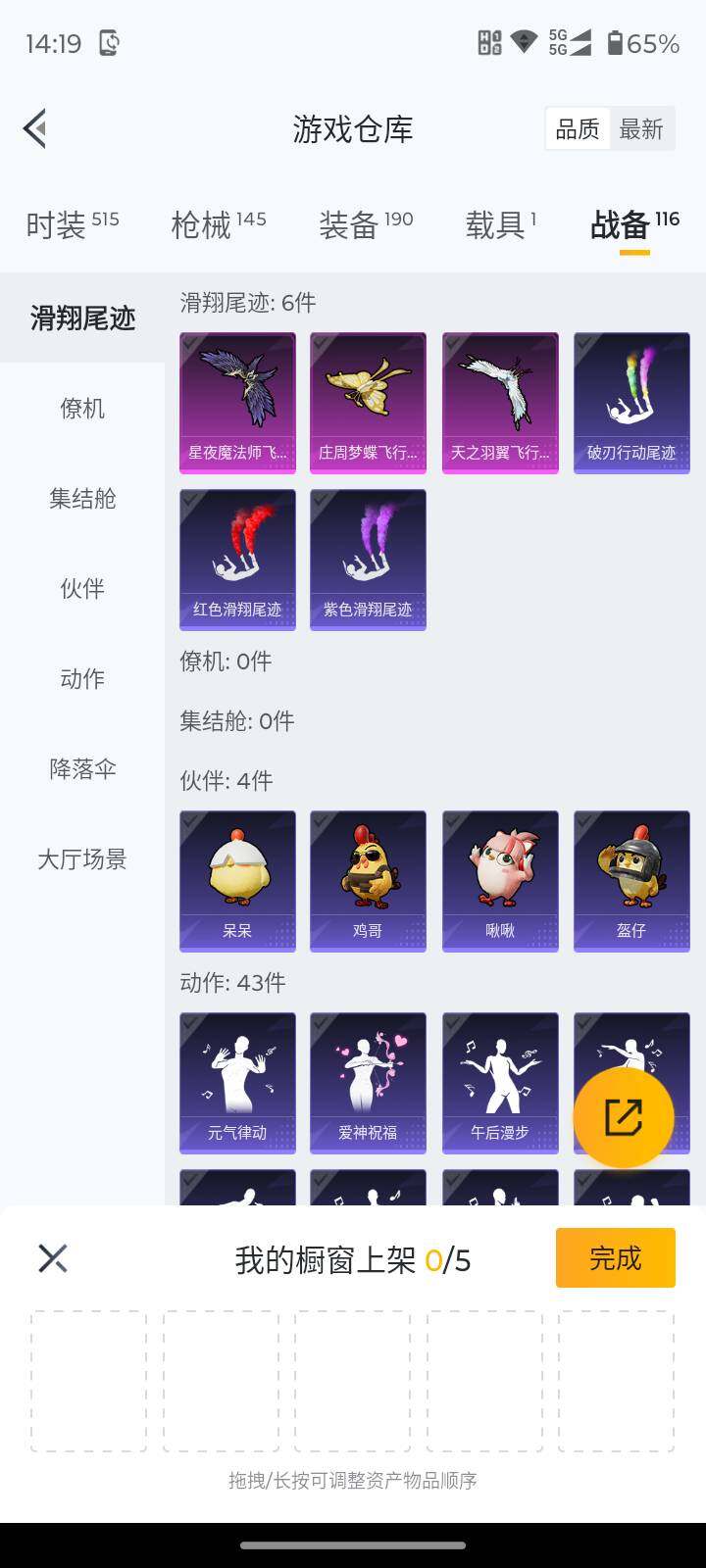Screen dimensions: 706x1568
Task: Select the 盔仔 helmet chicken companion
Action: pyautogui.click(x=630, y=880)
